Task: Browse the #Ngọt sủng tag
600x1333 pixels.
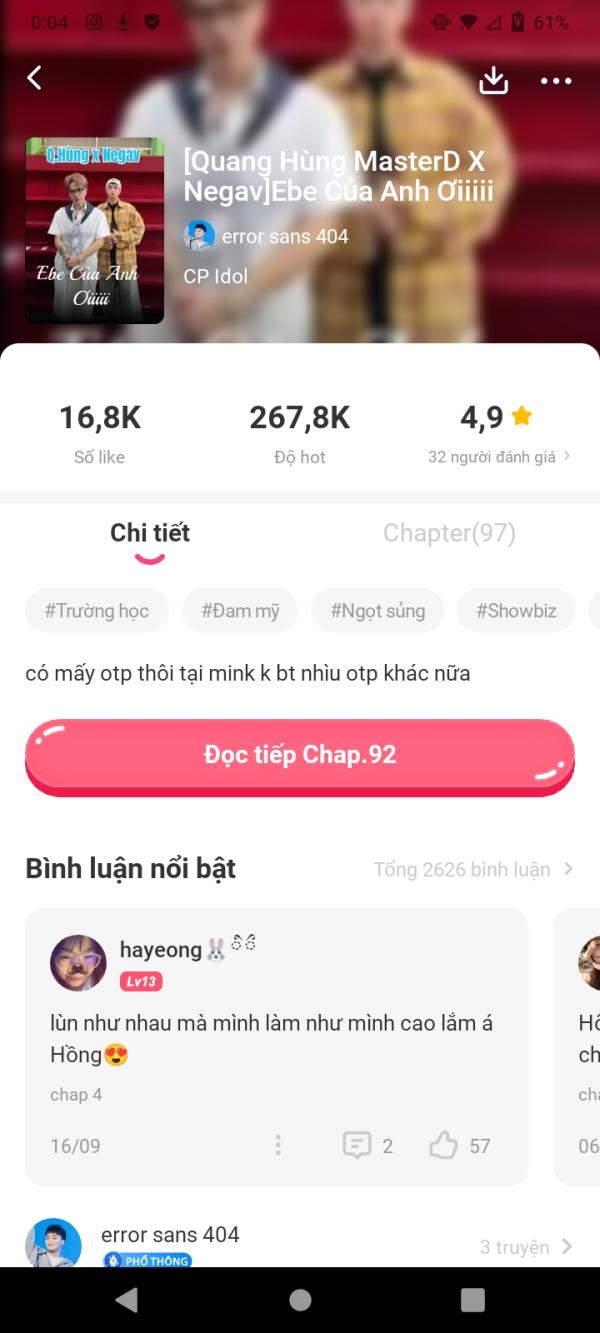Action: tap(377, 610)
